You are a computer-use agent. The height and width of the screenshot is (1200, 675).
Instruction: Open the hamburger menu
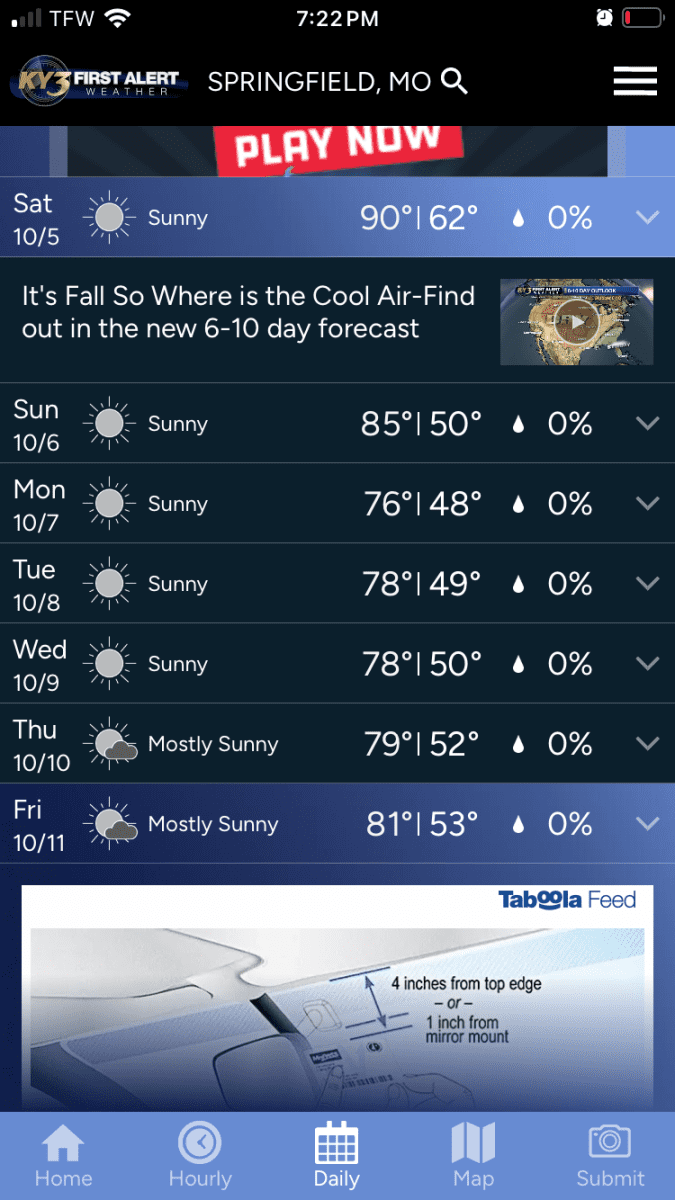tap(635, 81)
